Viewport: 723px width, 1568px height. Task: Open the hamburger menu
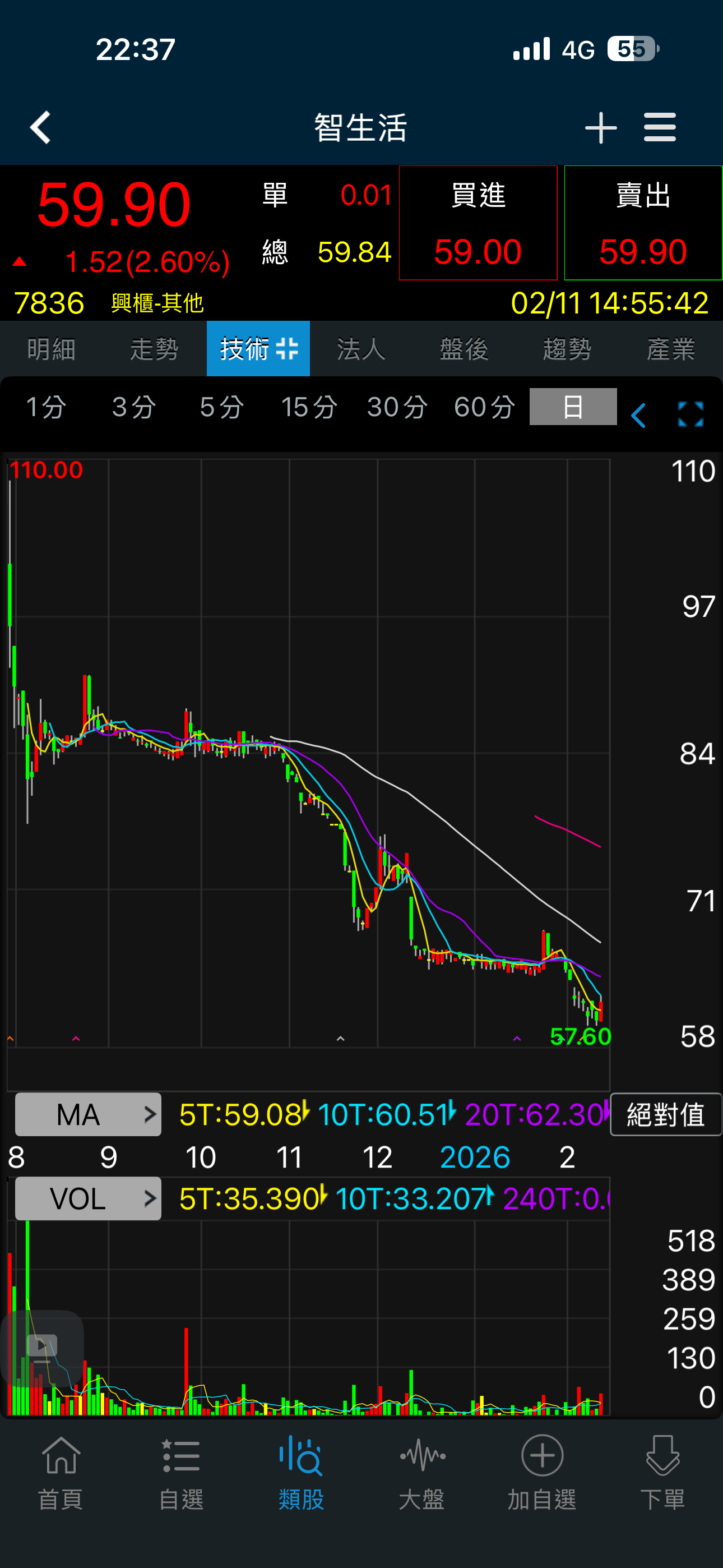point(660,128)
